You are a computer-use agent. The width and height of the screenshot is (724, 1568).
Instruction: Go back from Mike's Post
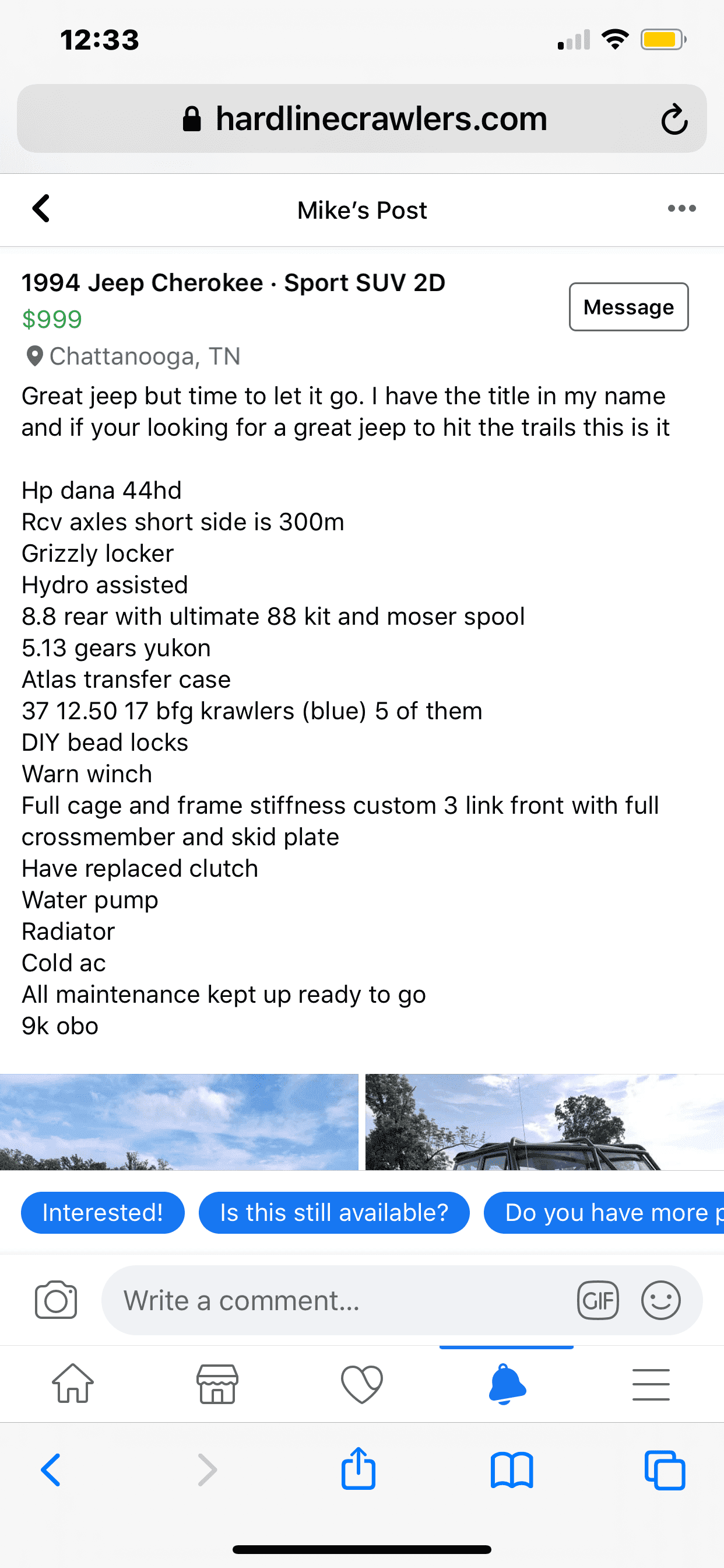[41, 209]
